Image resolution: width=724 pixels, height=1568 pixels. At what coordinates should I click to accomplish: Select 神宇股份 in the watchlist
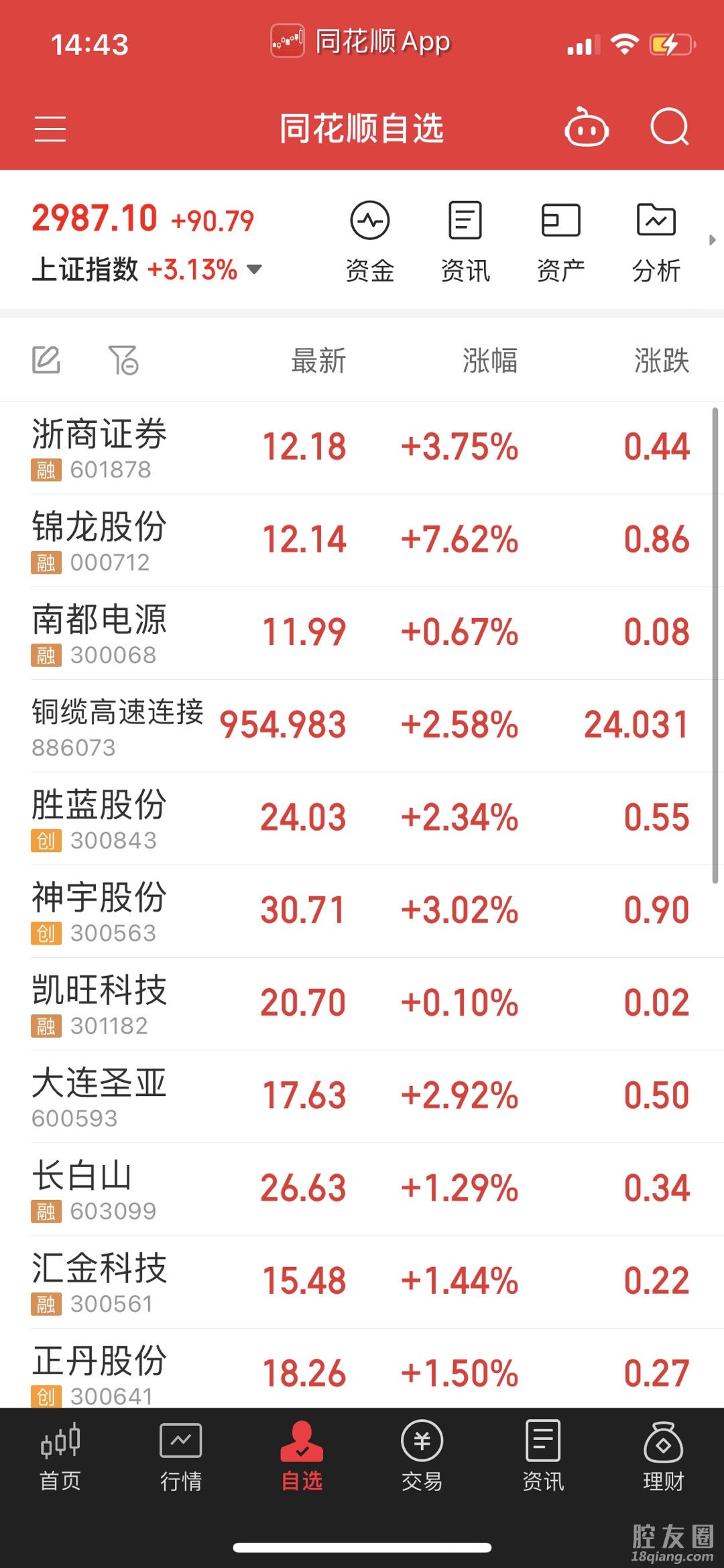99,910
